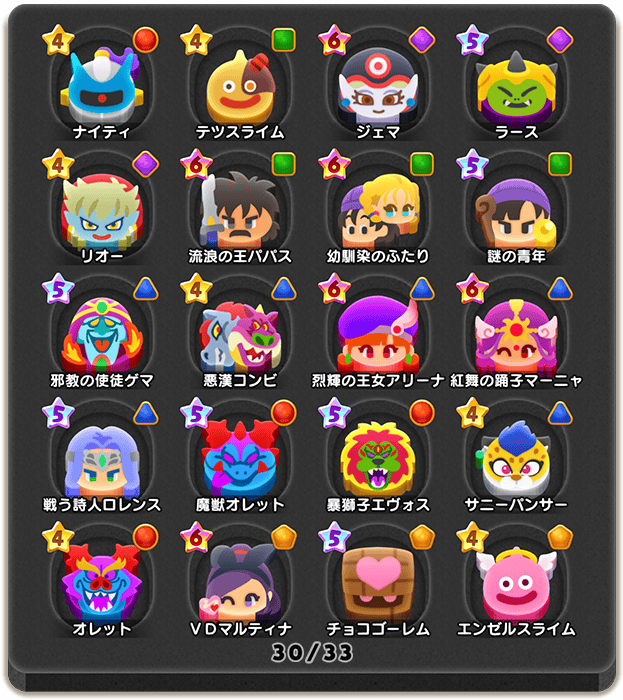This screenshot has height=700, width=623.
Task: Open 流浪の王パパス
Action: (240, 208)
